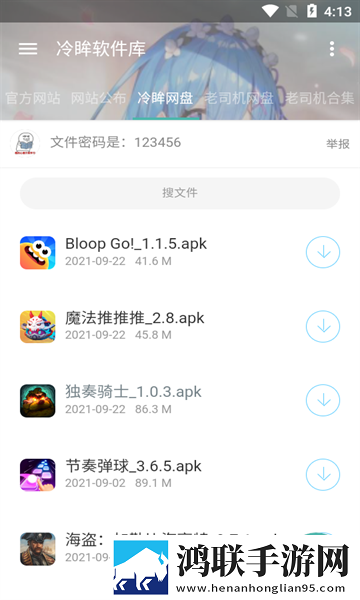Download 魔法推推推_2.8.apk

(323, 326)
